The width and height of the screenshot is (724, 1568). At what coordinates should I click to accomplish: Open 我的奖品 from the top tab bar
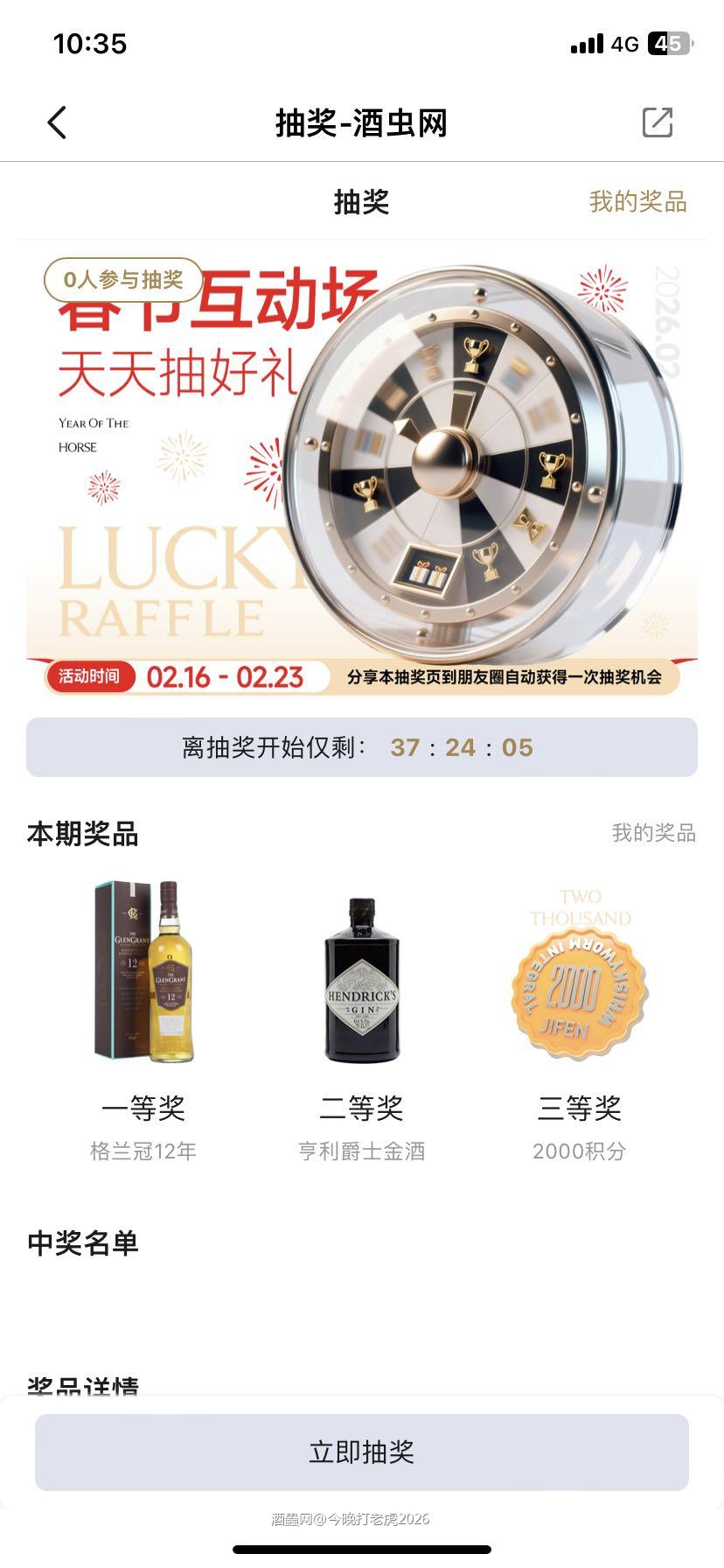pyautogui.click(x=637, y=202)
